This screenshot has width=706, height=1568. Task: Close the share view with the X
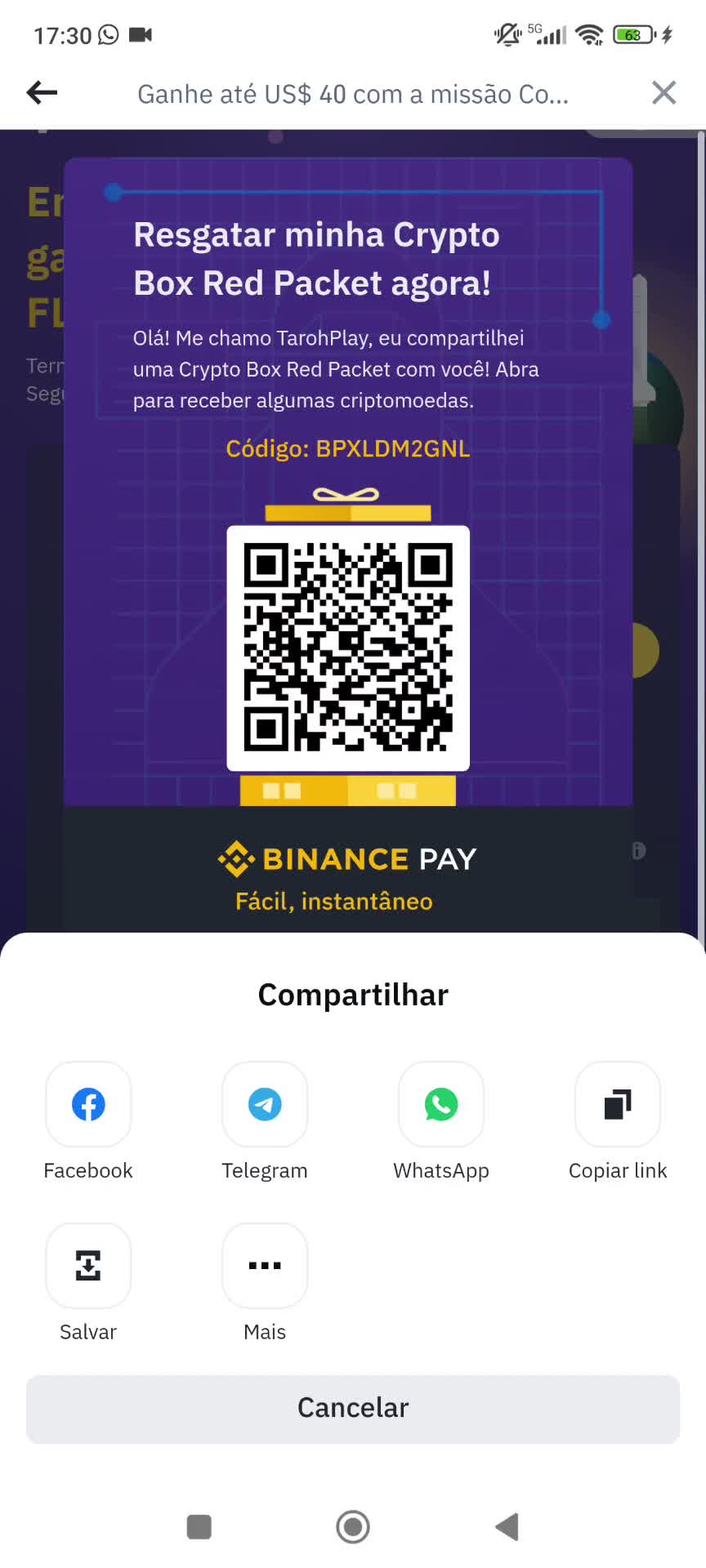coord(664,92)
